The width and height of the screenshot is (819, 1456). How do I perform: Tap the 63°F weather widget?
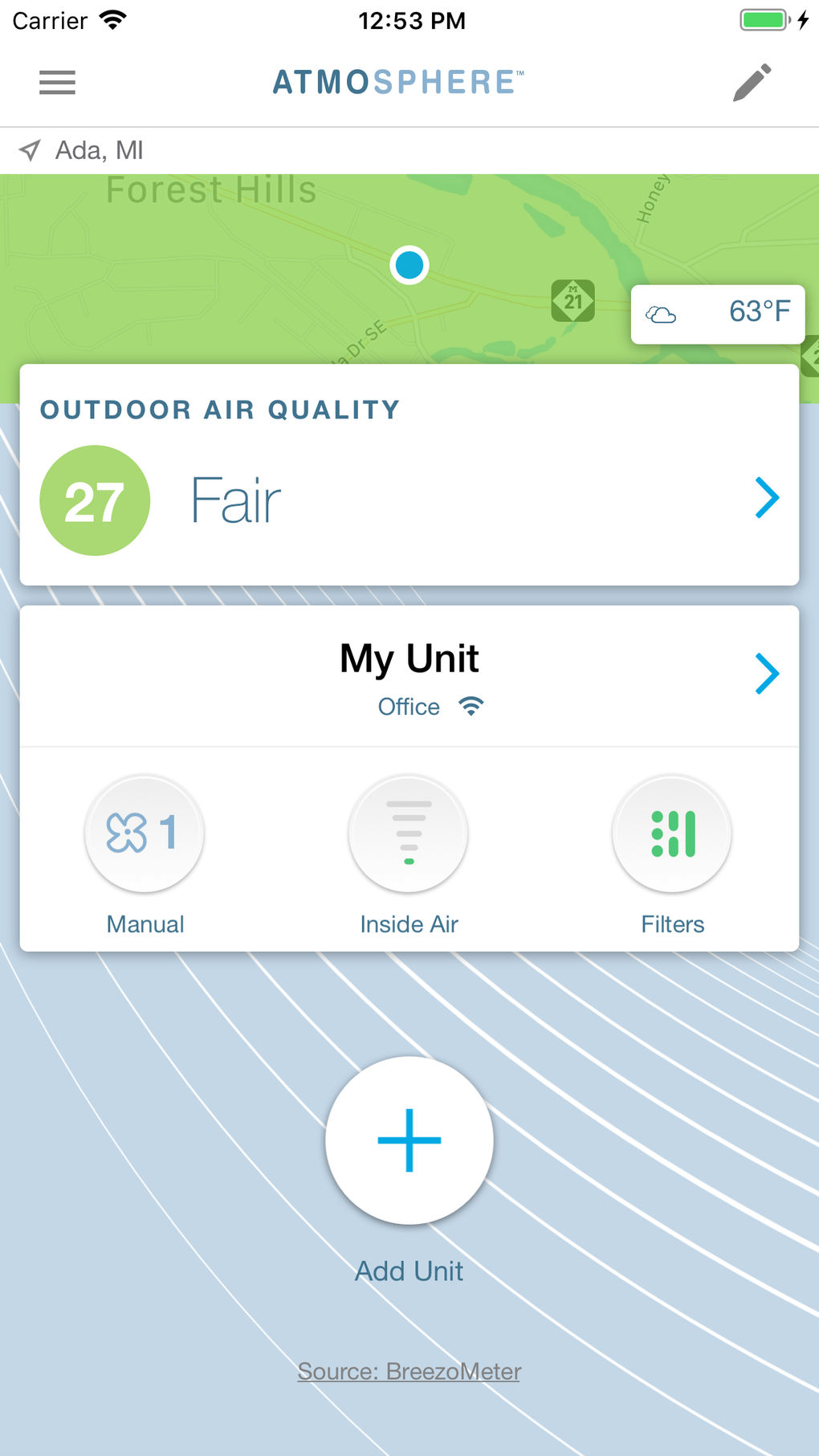[718, 314]
